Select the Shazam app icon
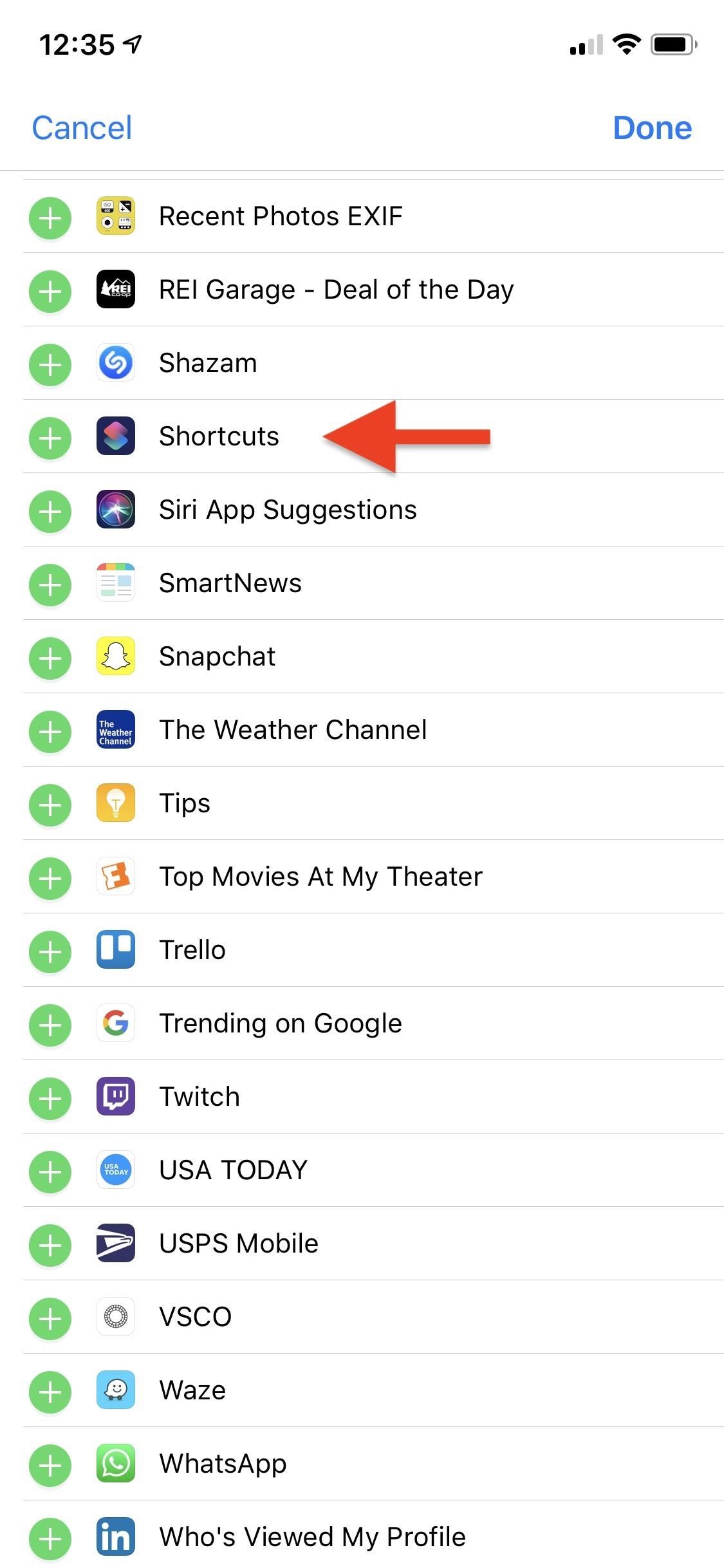The image size is (724, 1568). [116, 362]
